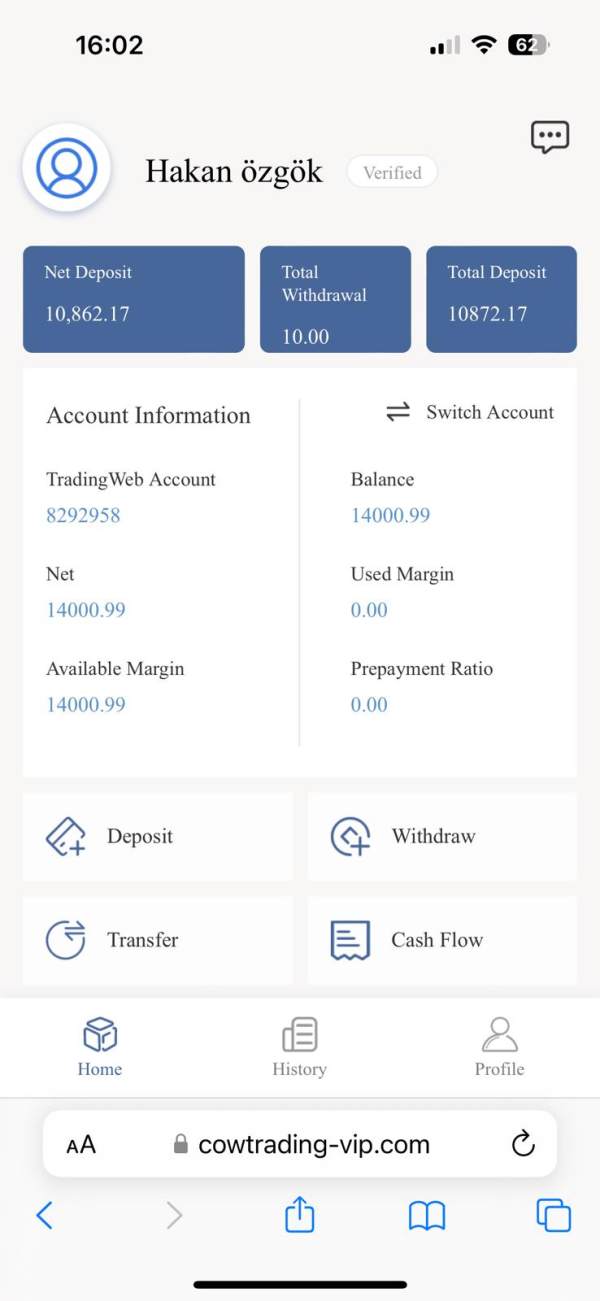Open the AA page settings in Safari
The height and width of the screenshot is (1301, 600).
click(x=81, y=1145)
